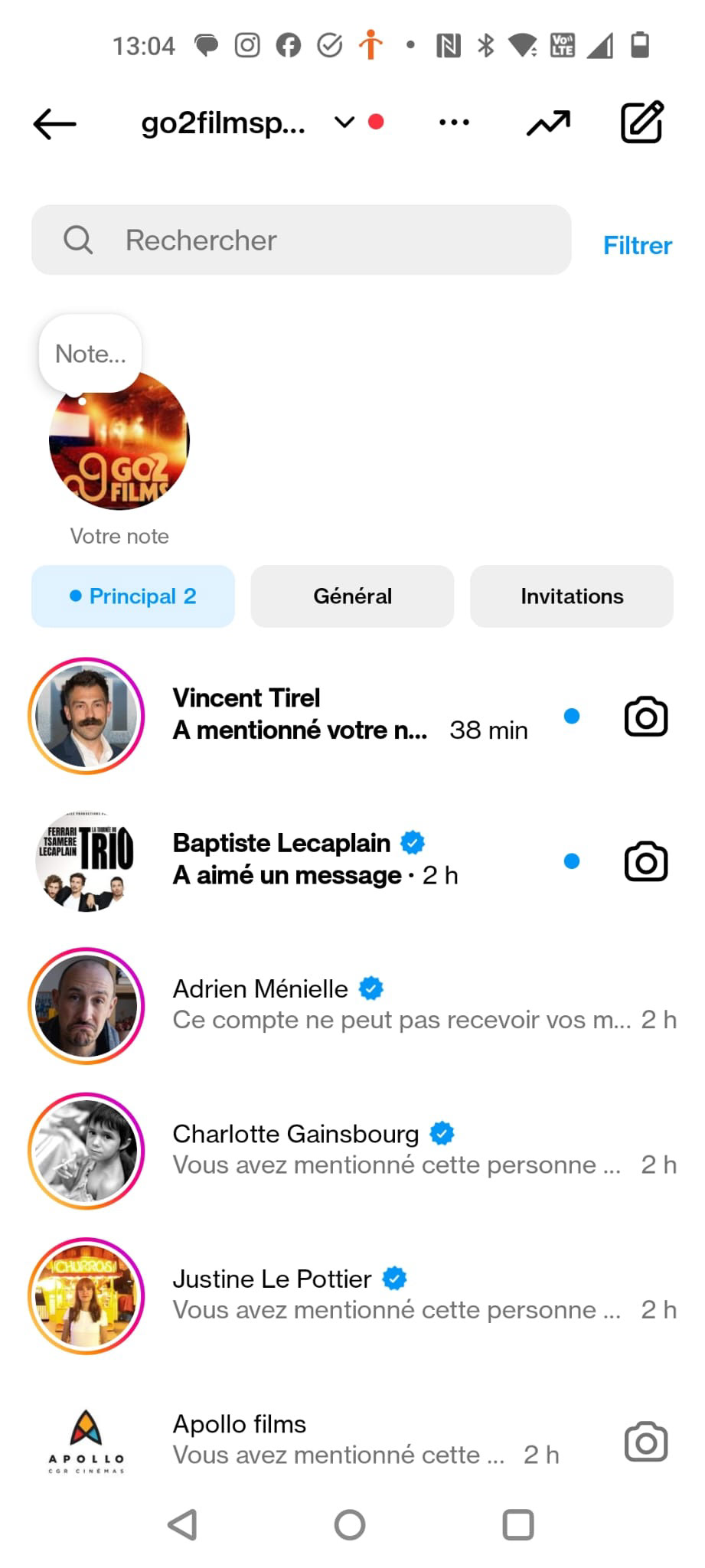
Task: Open the three-dot options menu
Action: [x=454, y=122]
